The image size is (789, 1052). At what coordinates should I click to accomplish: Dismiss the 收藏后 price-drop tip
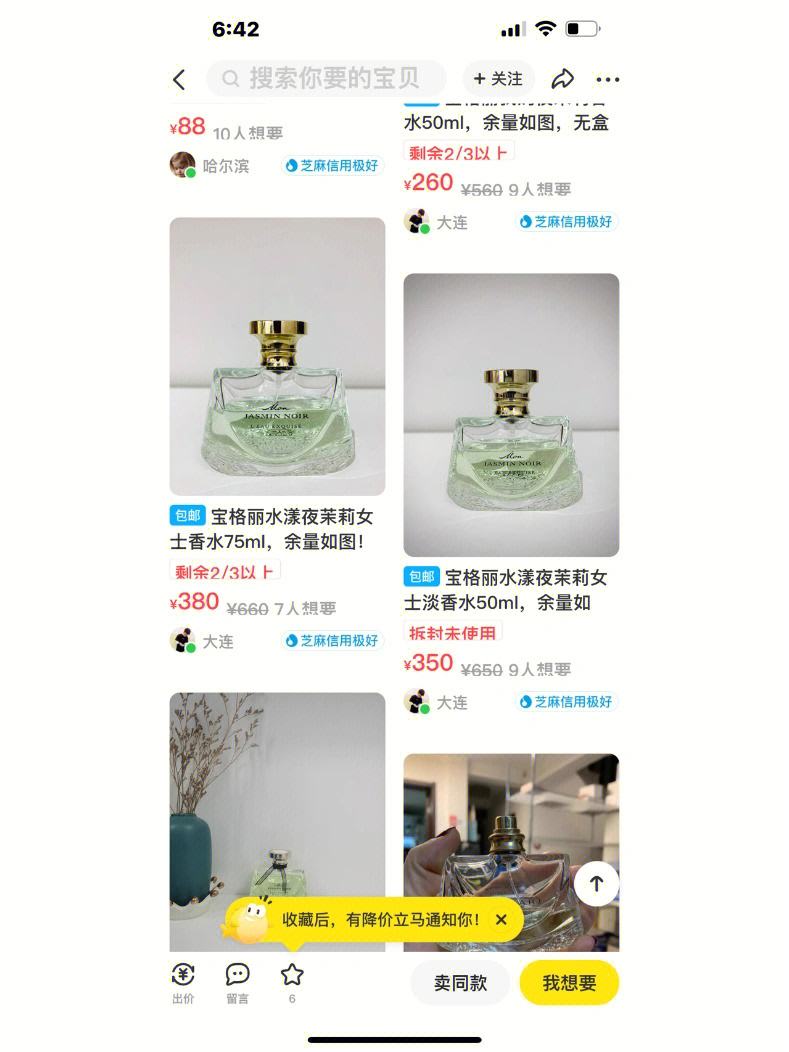pyautogui.click(x=501, y=919)
